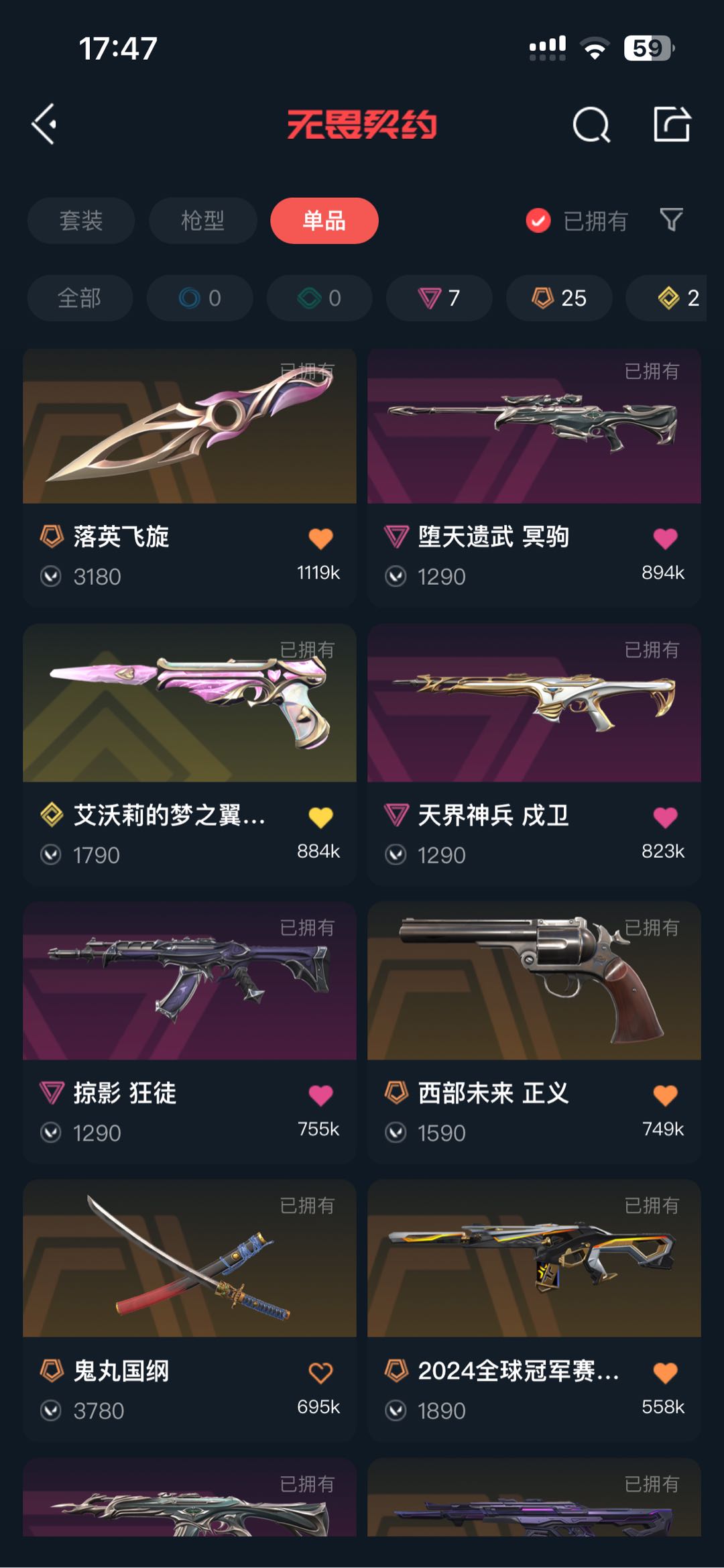
Task: Tap the heart on 掠影 狂徒
Action: 320,1095
